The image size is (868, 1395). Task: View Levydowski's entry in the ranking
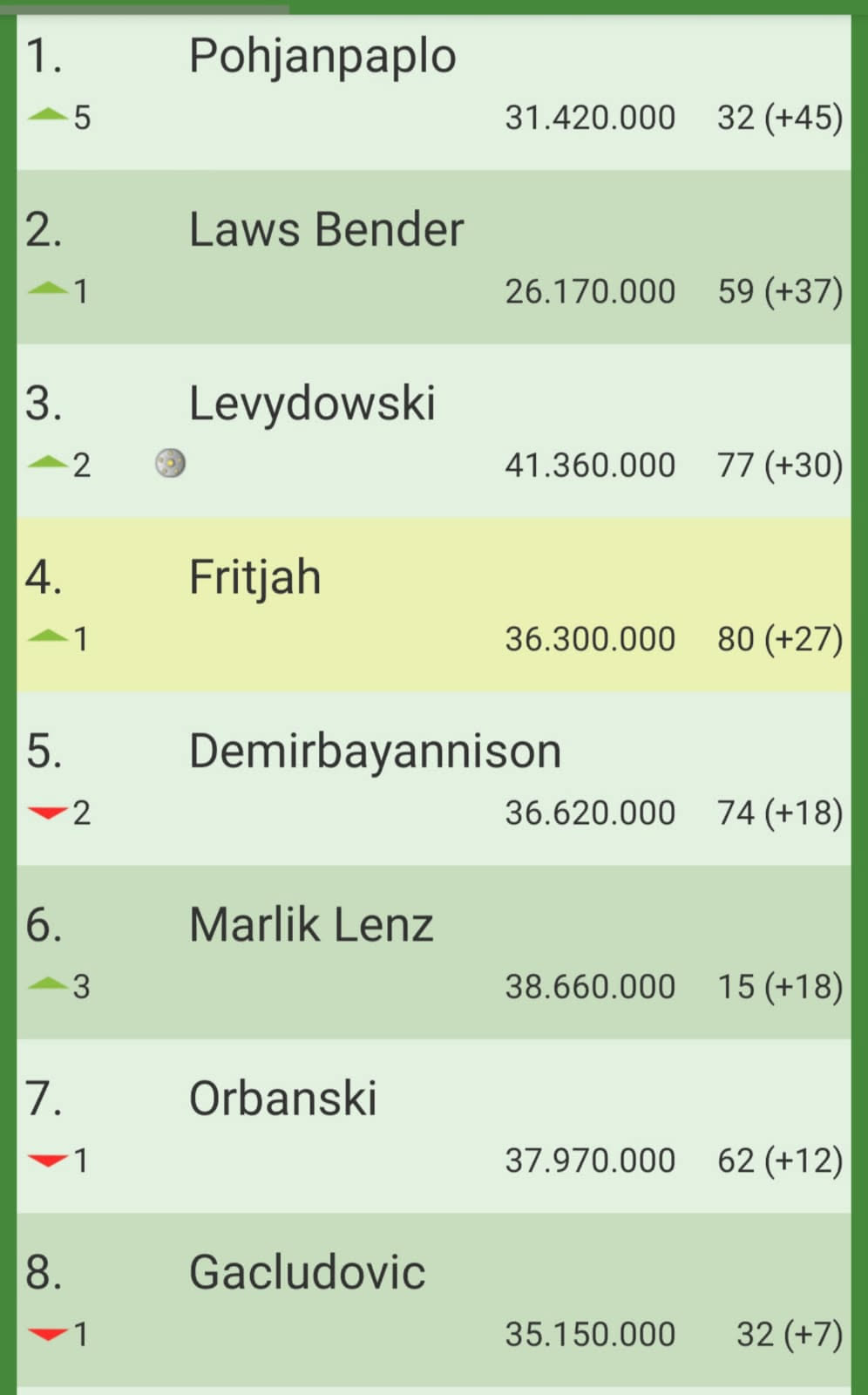312,405
